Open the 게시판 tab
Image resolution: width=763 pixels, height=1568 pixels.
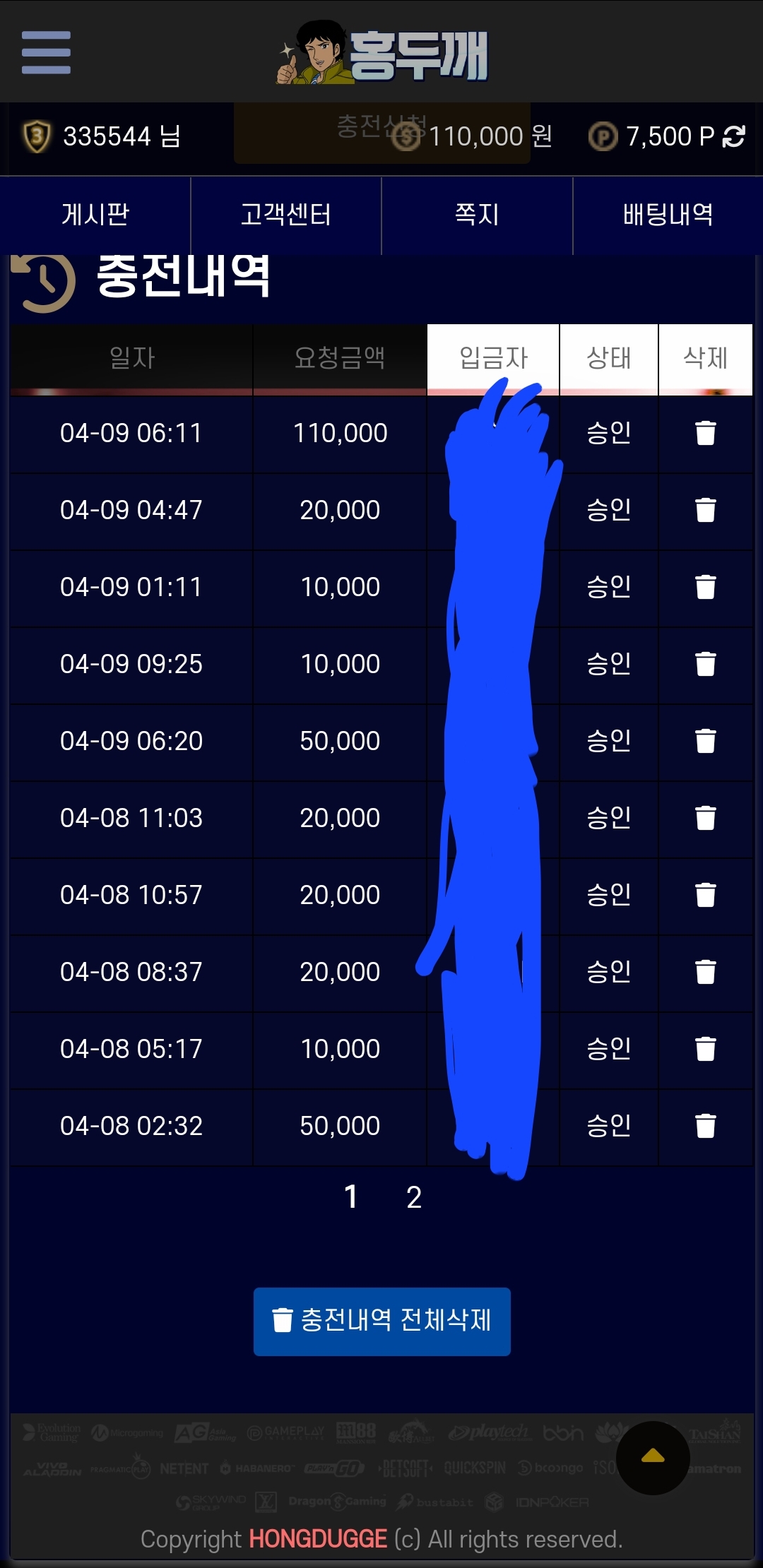(95, 215)
